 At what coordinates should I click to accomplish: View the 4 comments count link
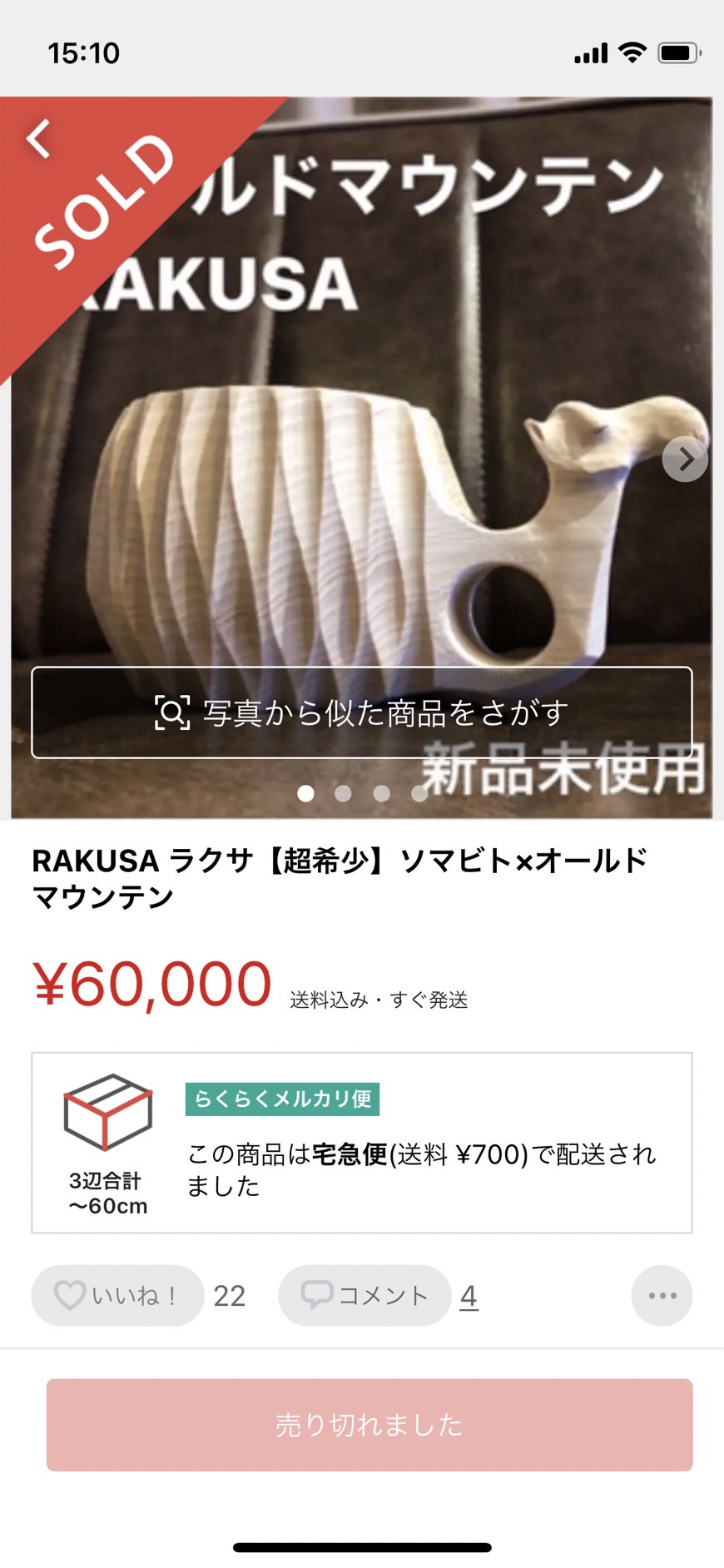point(469,1296)
